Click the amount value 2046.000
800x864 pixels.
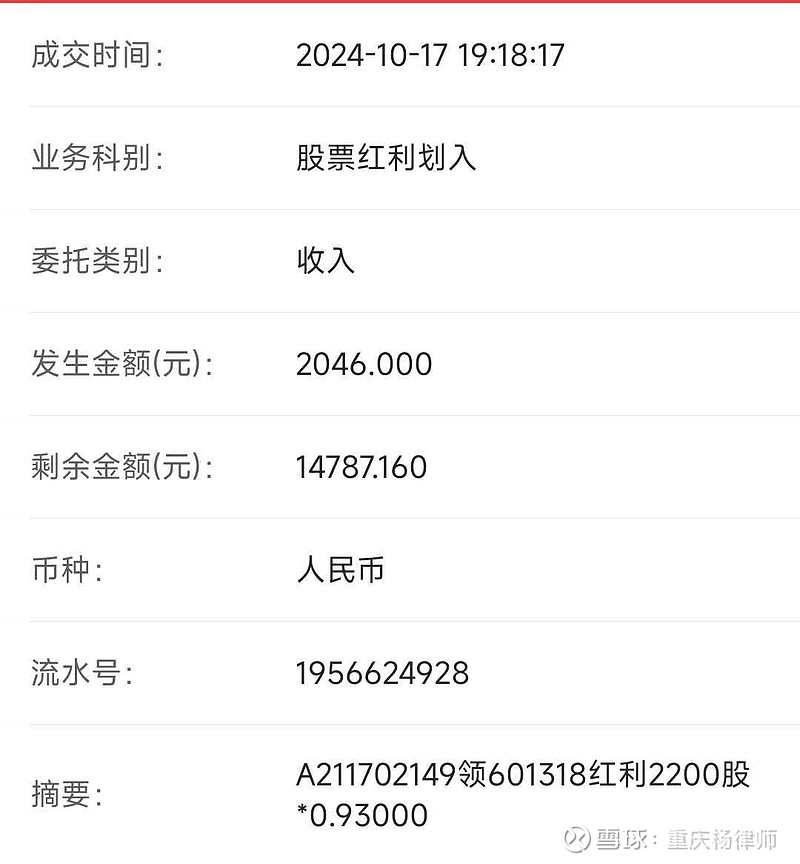(x=363, y=364)
